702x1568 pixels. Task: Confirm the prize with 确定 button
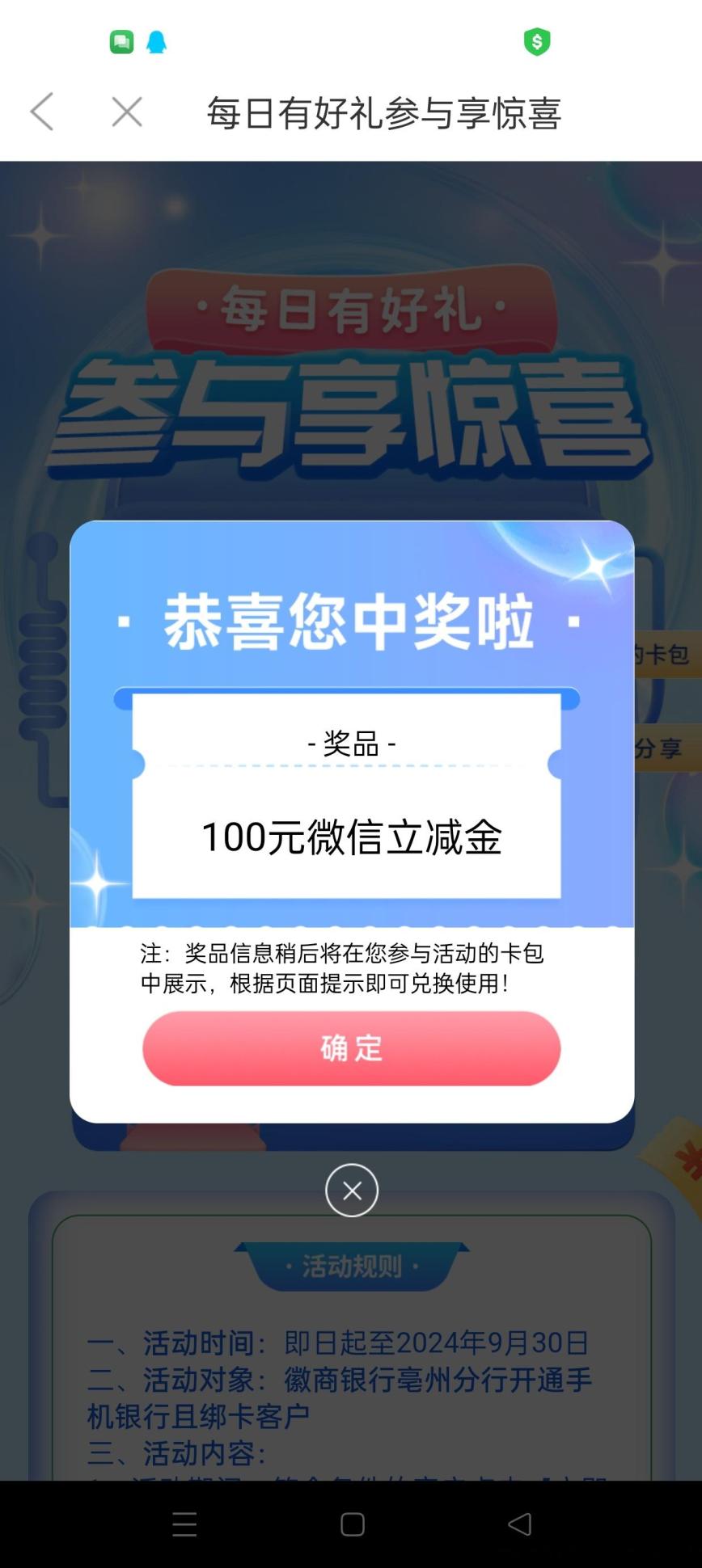tap(351, 1047)
